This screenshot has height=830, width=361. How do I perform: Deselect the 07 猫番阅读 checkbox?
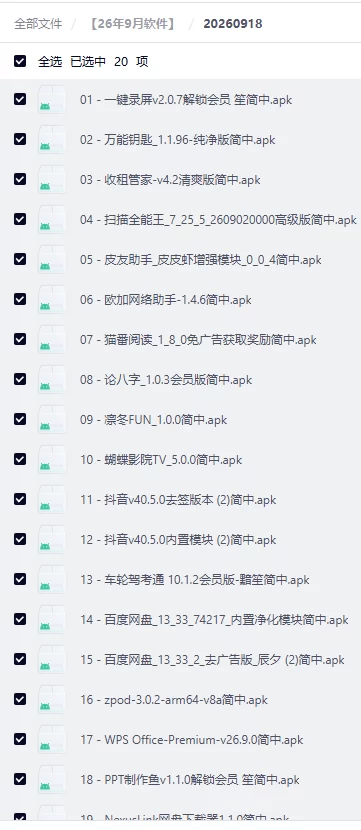(20, 339)
